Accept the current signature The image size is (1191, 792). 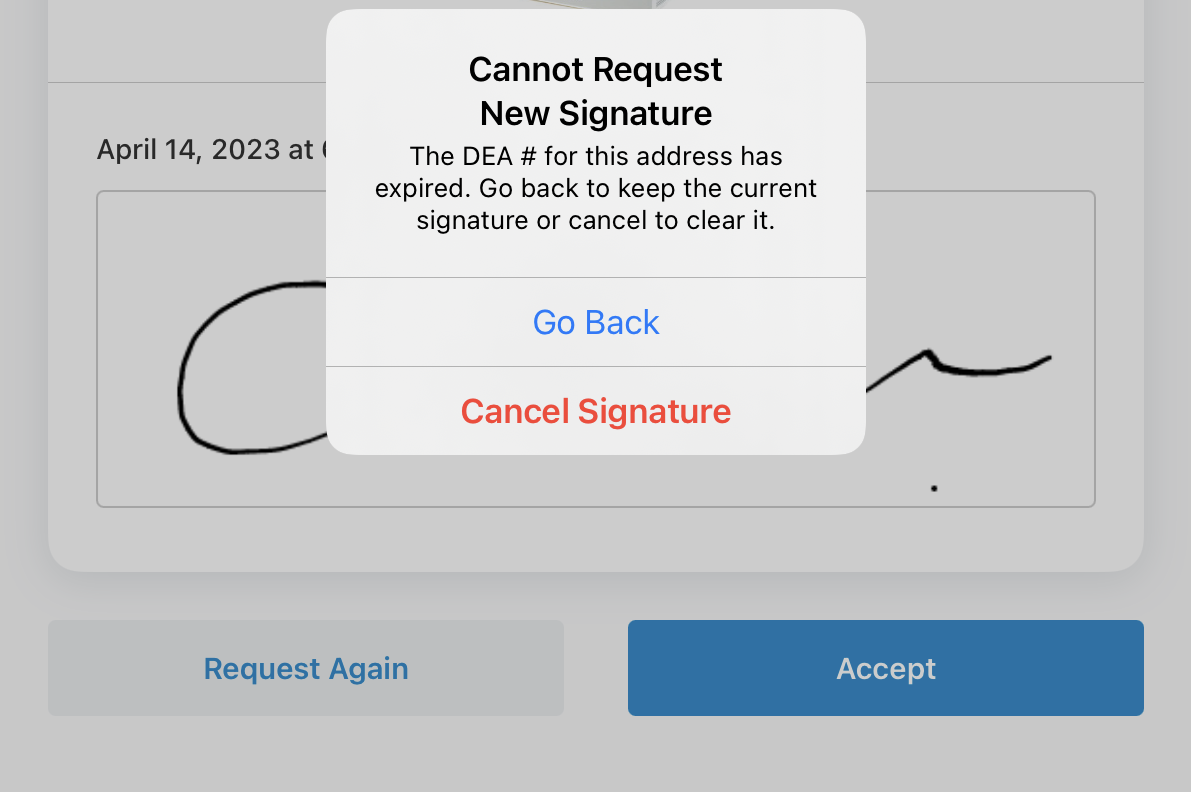[885, 668]
